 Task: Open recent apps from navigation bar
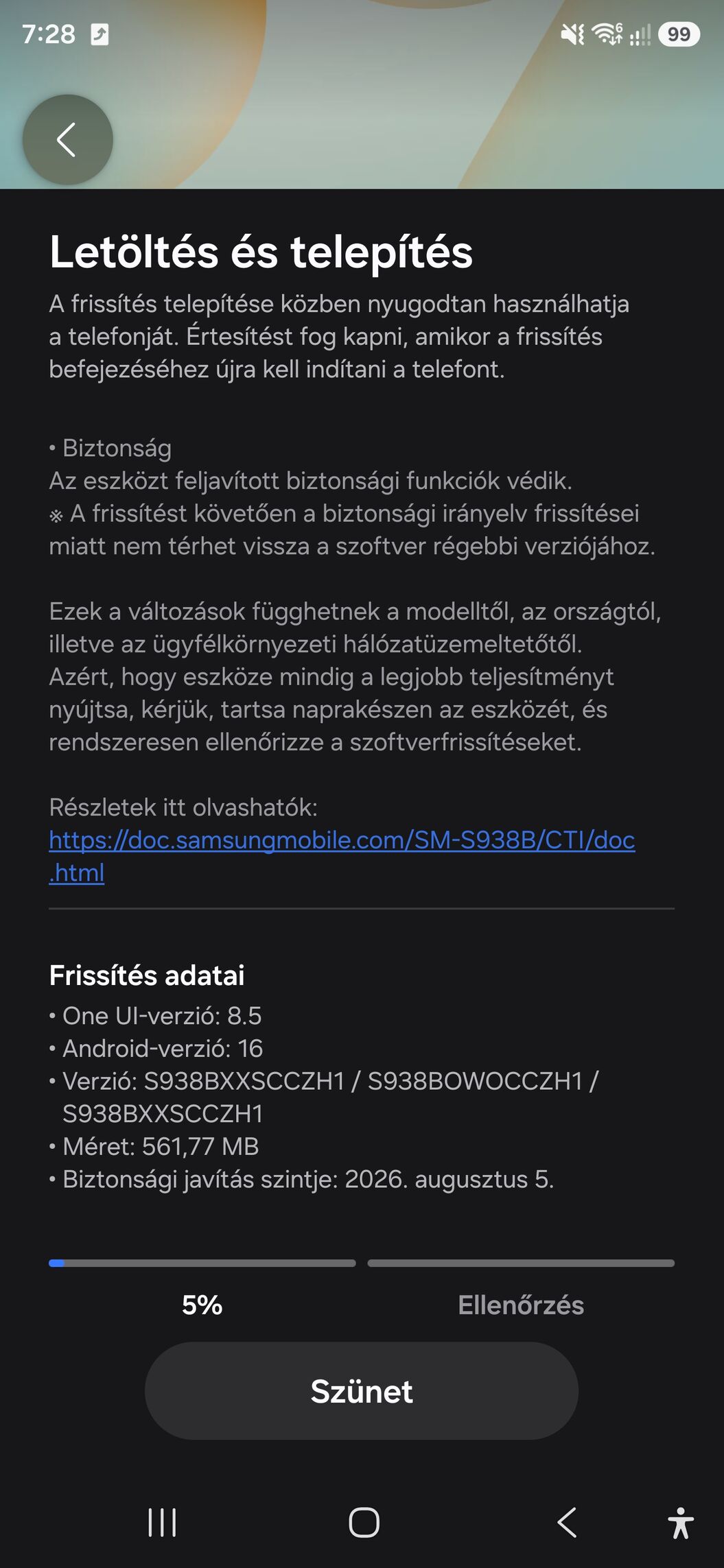162,1523
